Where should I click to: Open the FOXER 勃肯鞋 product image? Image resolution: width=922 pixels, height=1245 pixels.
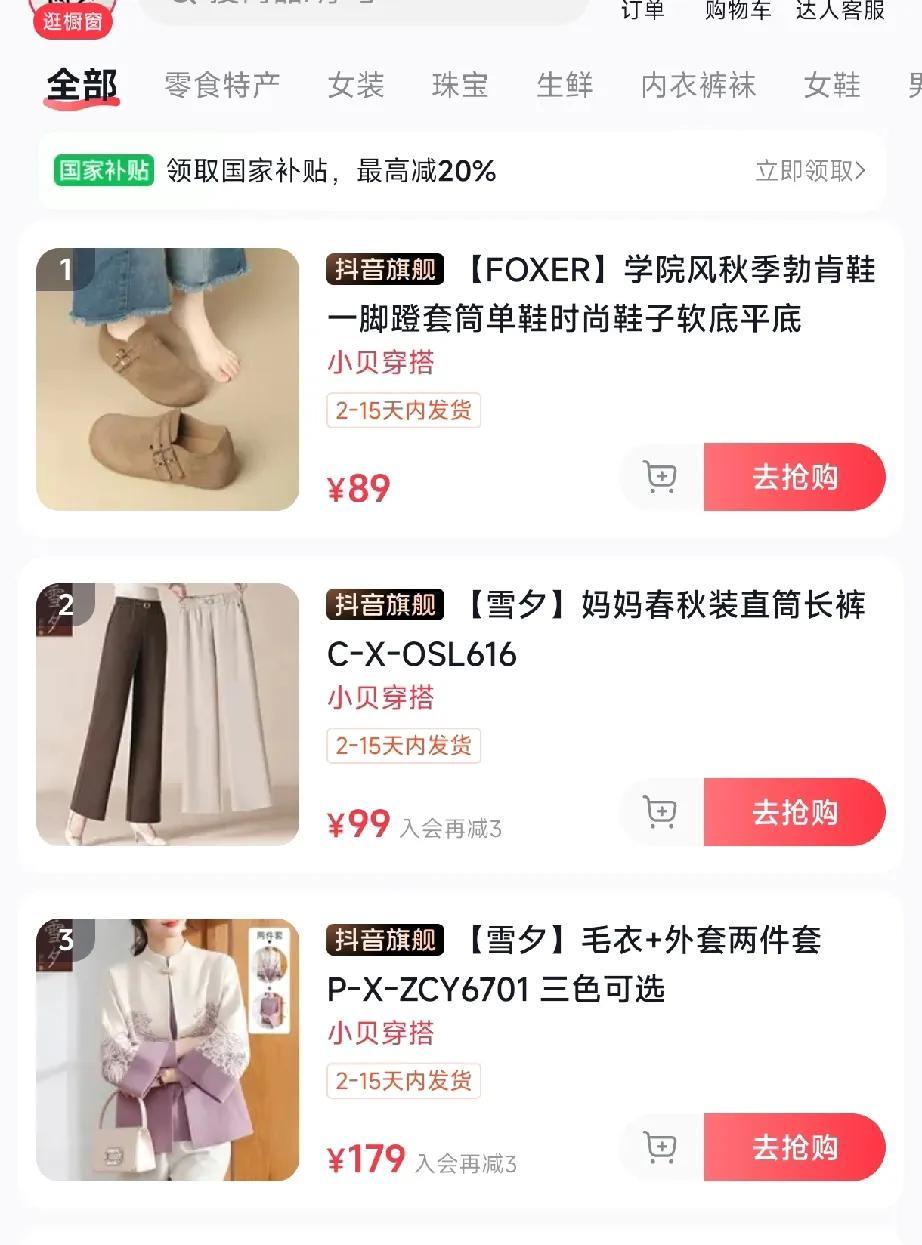pos(167,379)
